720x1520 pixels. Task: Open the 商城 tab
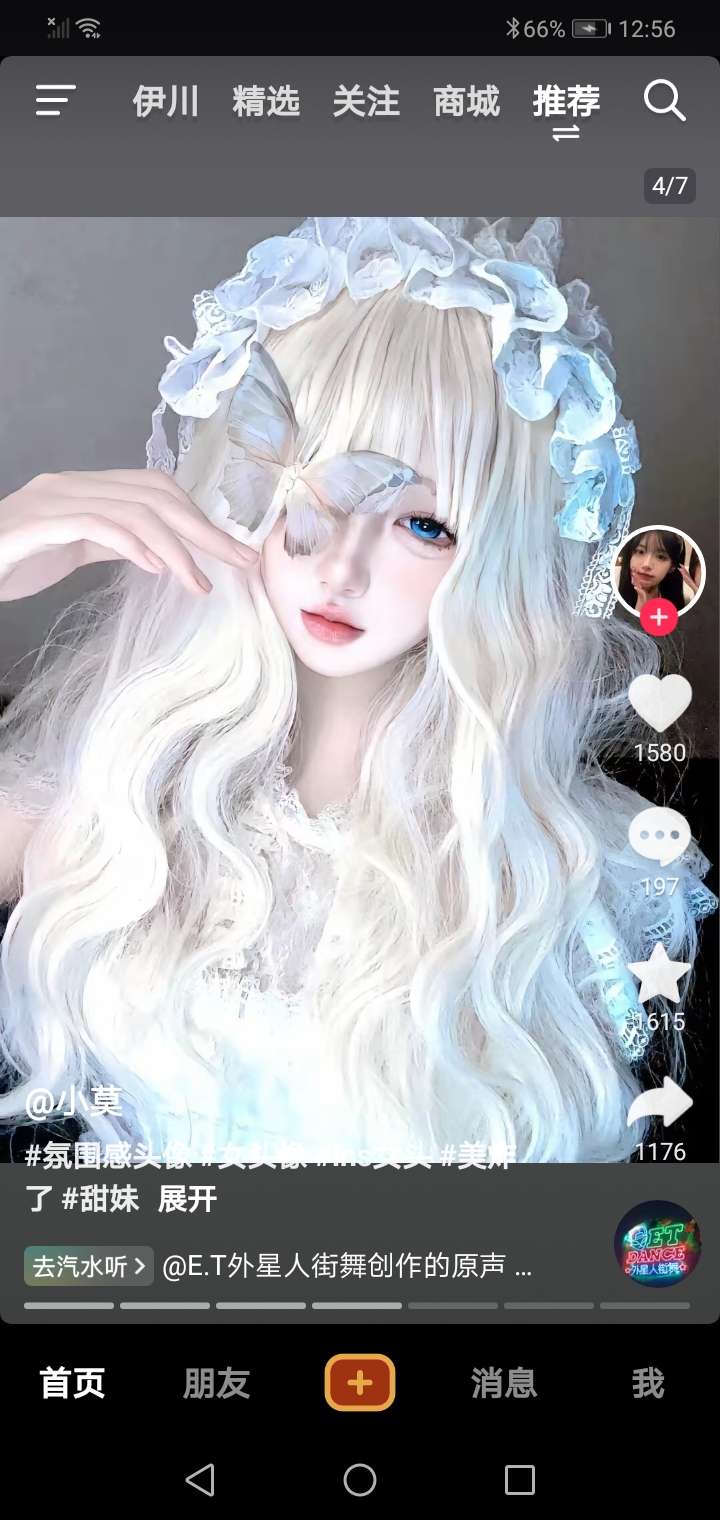466,102
